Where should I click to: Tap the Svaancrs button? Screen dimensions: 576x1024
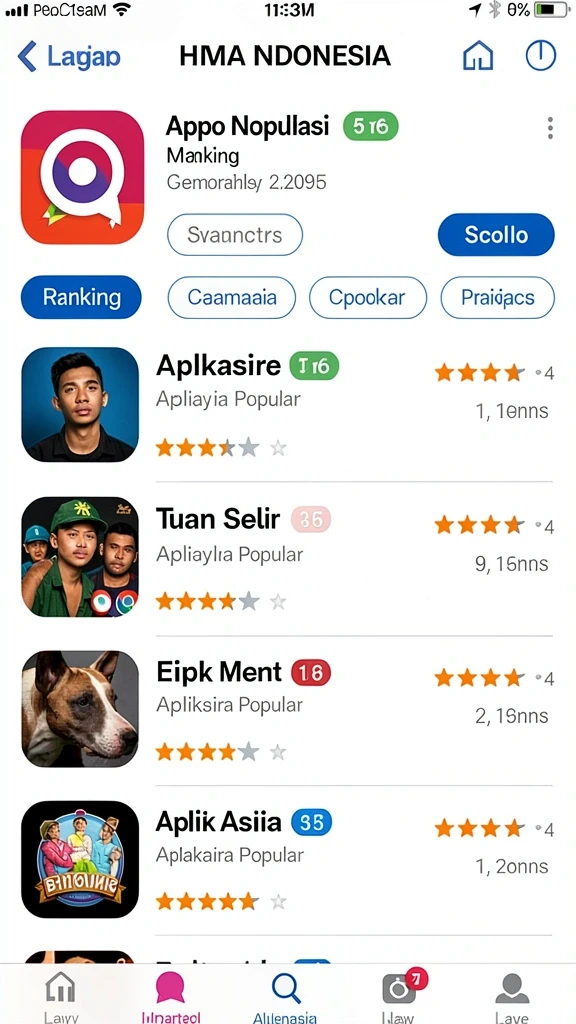point(235,234)
